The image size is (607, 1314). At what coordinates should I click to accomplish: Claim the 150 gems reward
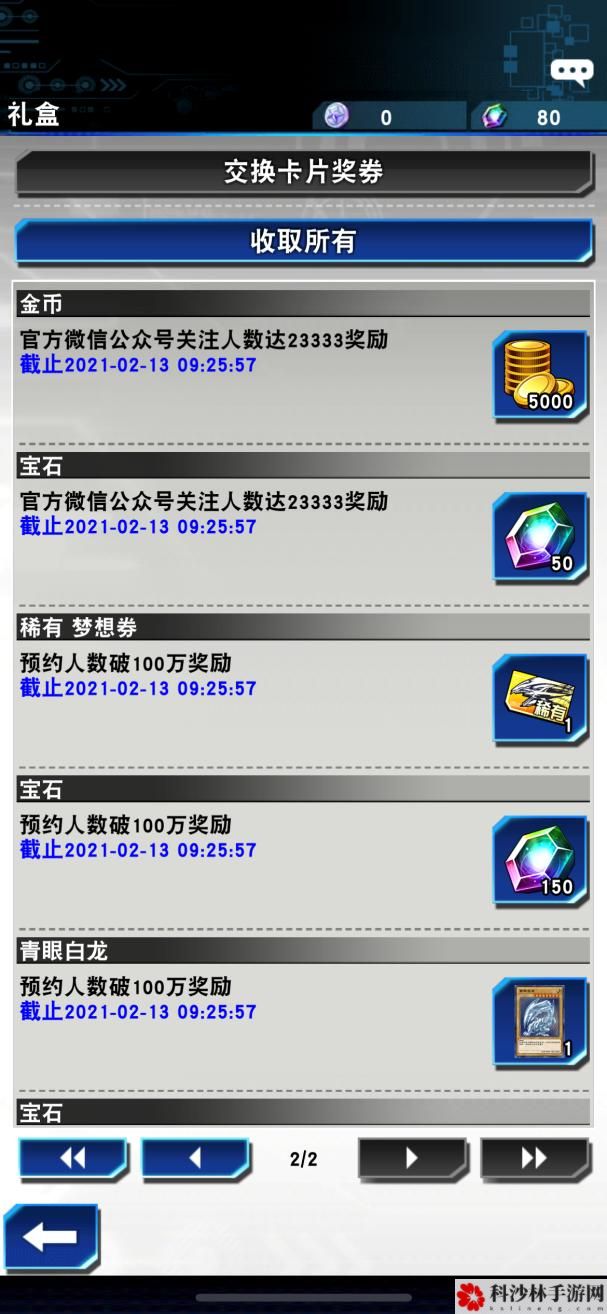tap(540, 861)
